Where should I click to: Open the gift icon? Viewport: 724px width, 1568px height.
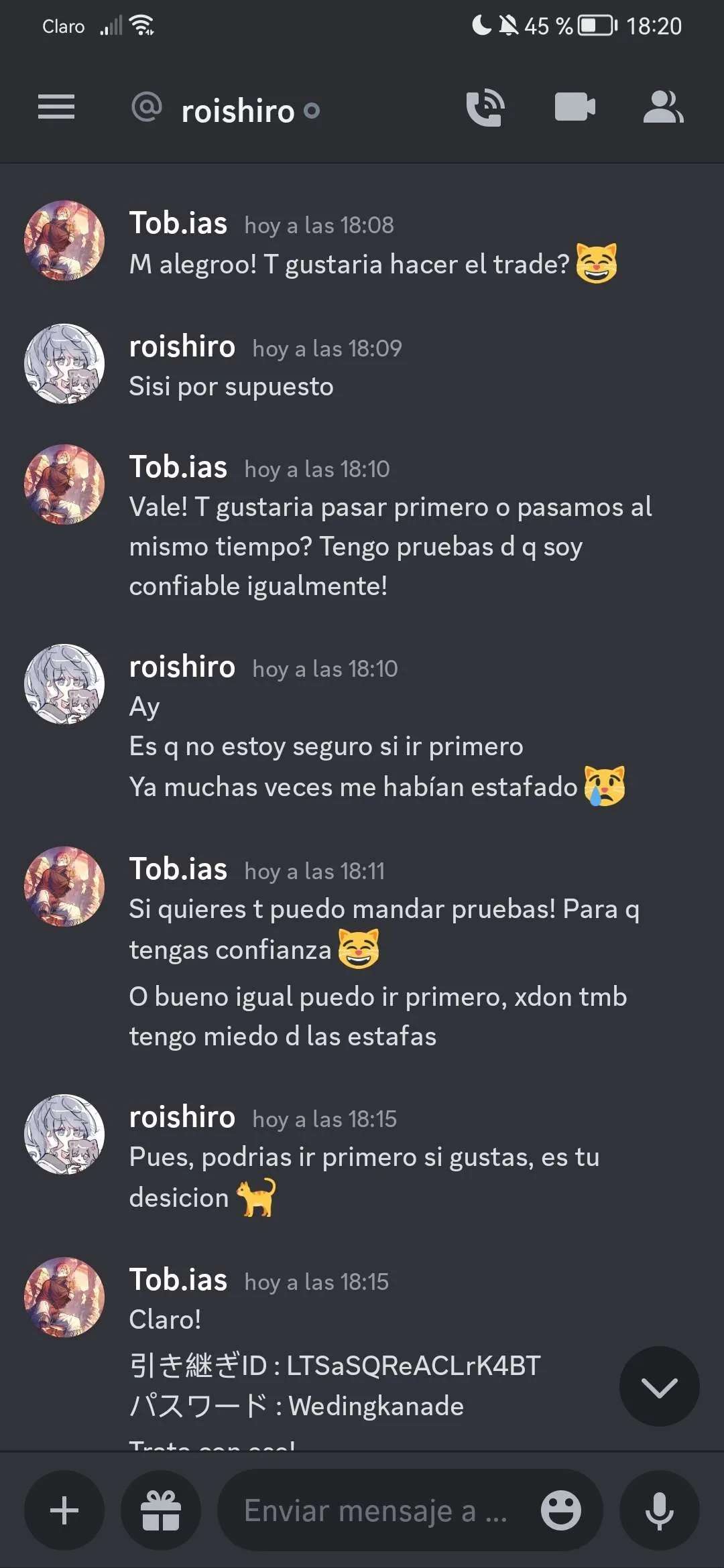(x=161, y=1510)
